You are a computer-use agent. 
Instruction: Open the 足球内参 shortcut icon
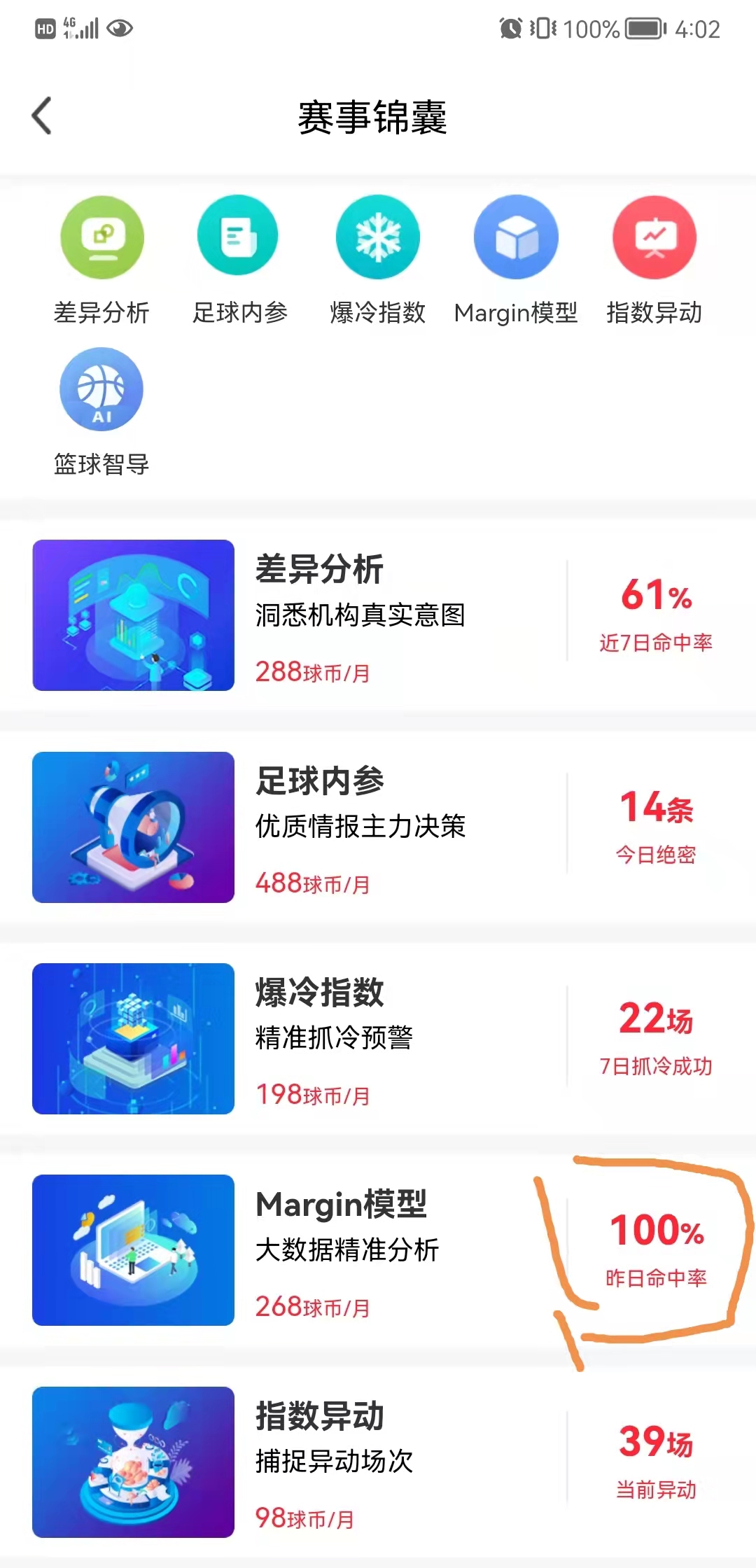point(239,238)
